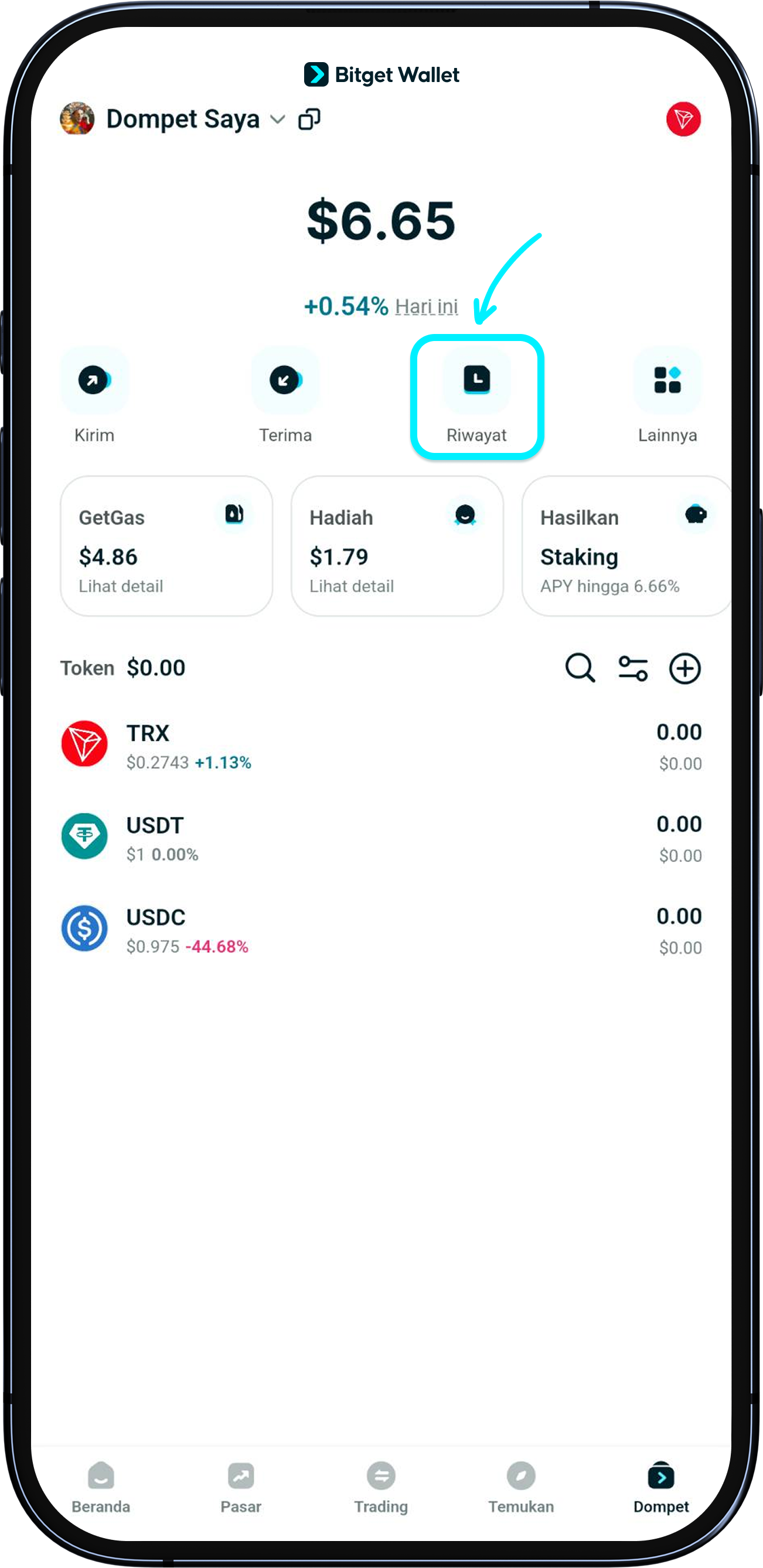Open the Hasilkan Staking card
This screenshot has height=1568, width=763.
pos(626,546)
